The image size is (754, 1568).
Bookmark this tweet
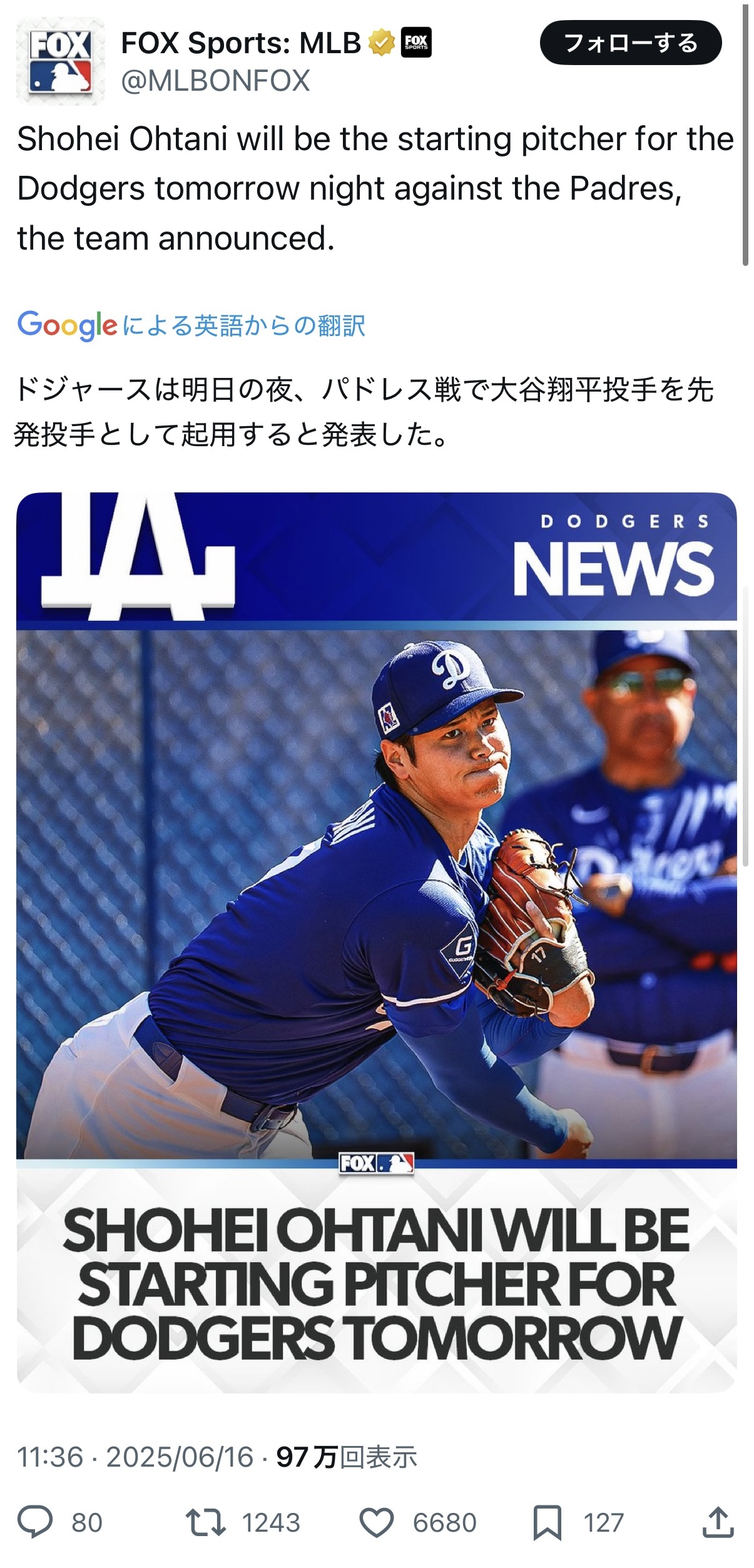(x=547, y=1522)
